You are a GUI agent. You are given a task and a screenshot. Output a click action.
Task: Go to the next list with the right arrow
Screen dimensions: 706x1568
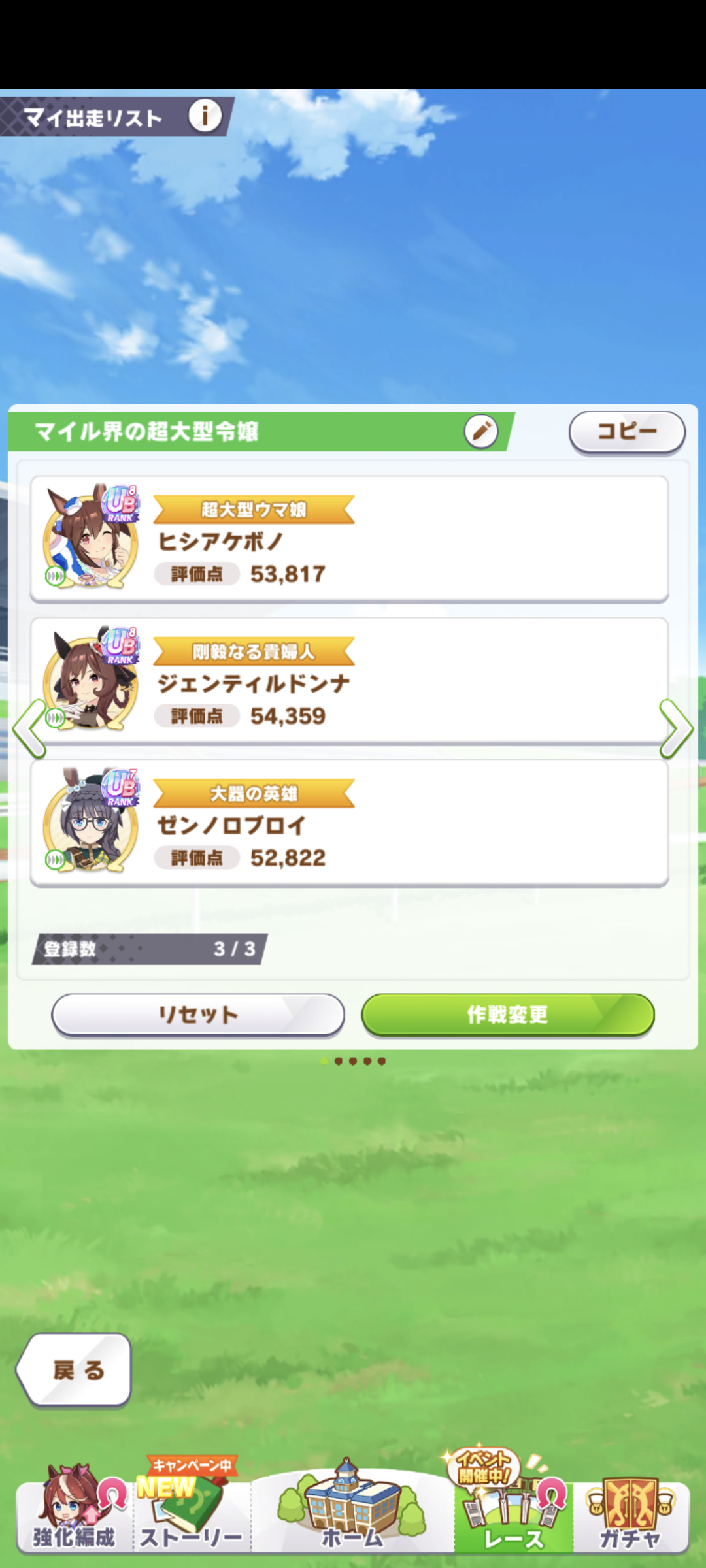coord(676,728)
